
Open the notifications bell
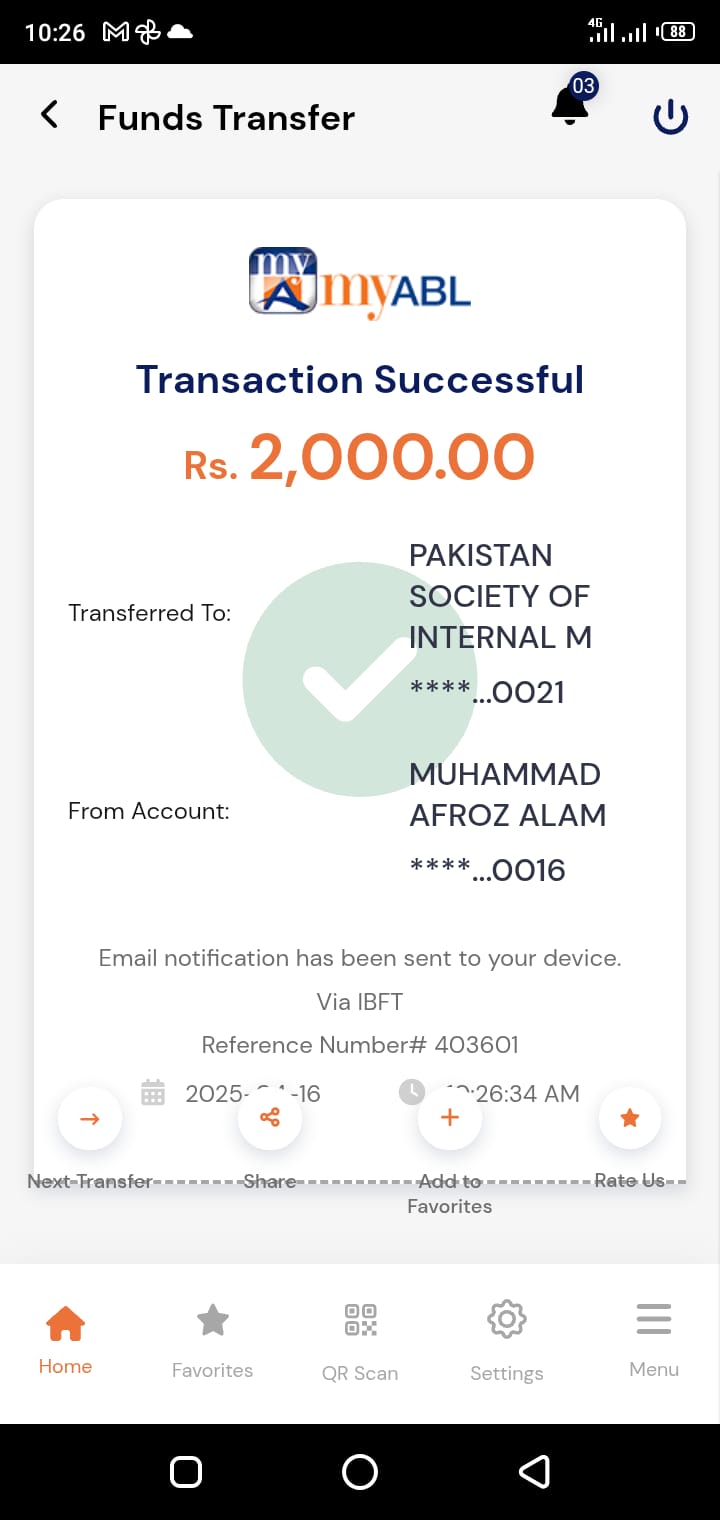pos(572,102)
